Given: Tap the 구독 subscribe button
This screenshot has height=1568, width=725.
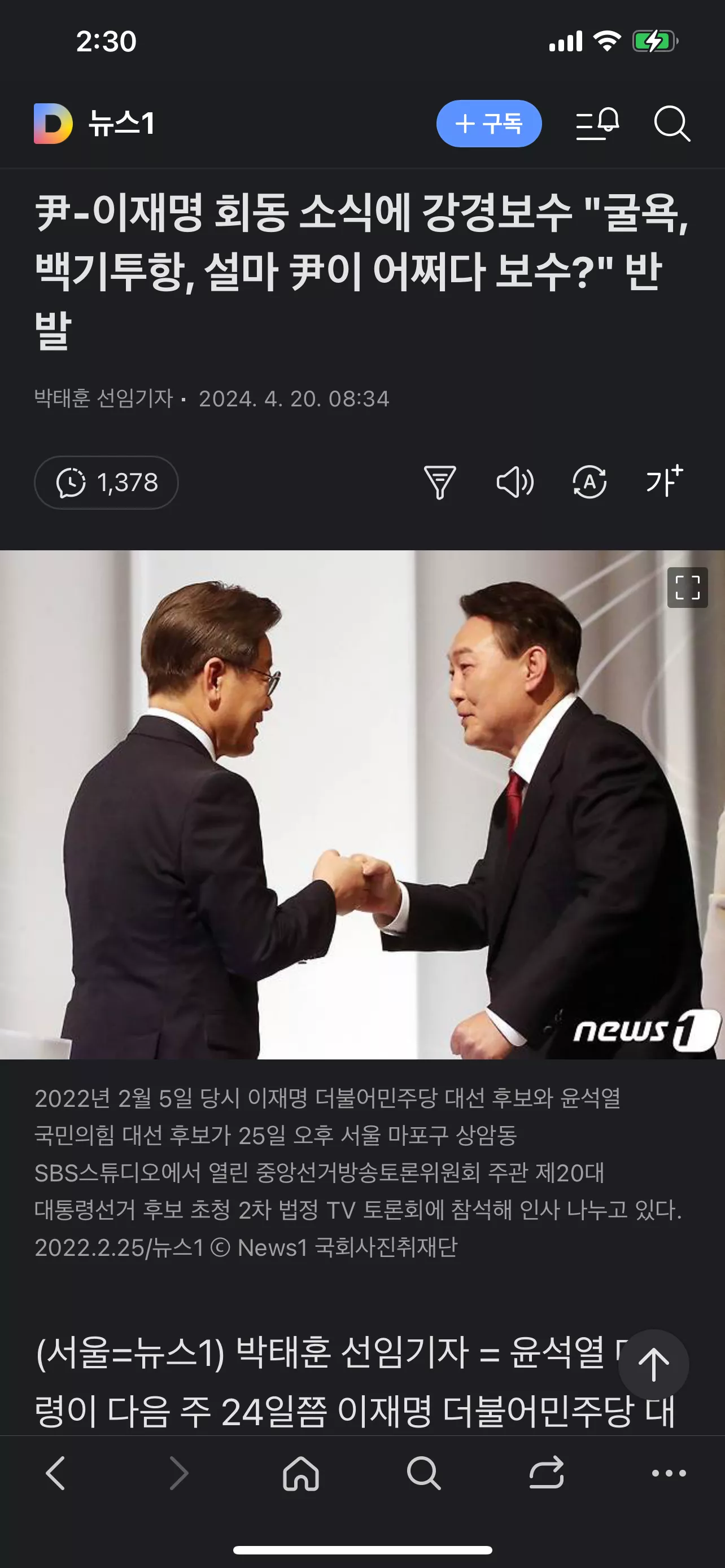Looking at the screenshot, I should [489, 124].
